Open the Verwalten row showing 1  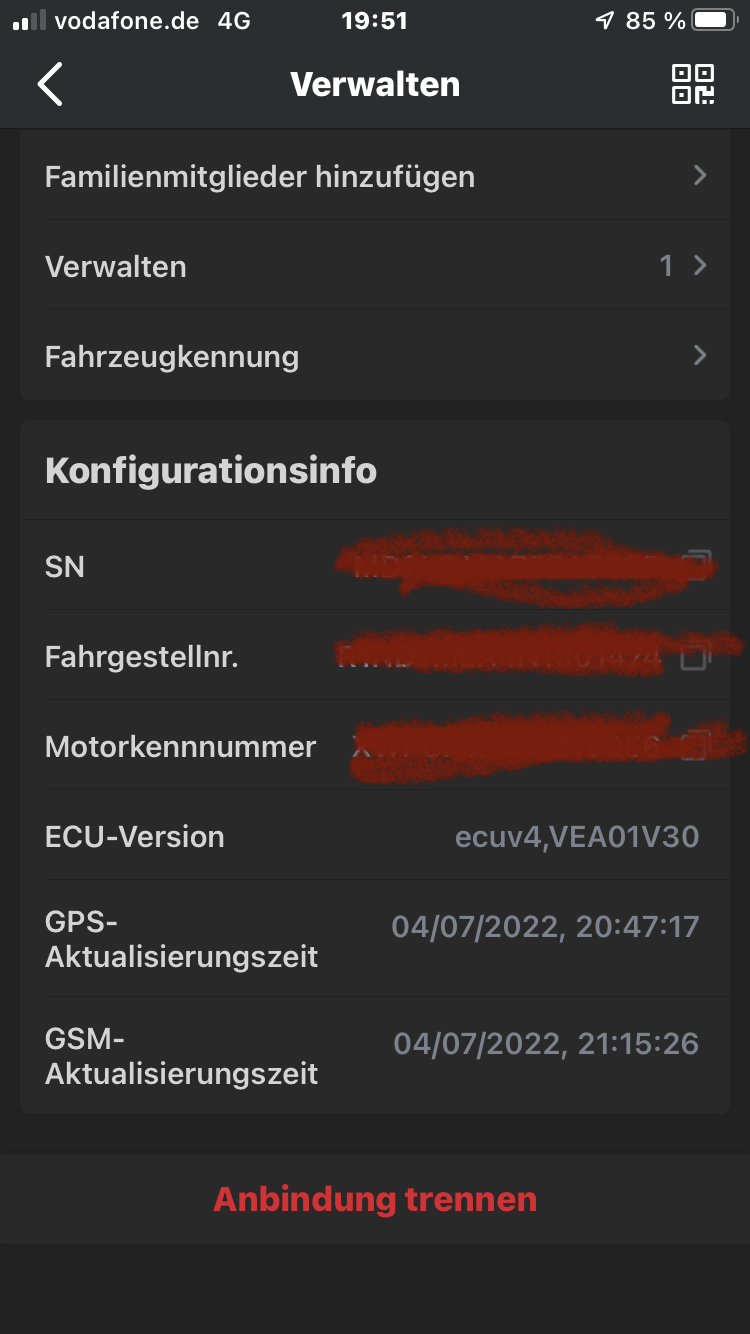[374, 266]
